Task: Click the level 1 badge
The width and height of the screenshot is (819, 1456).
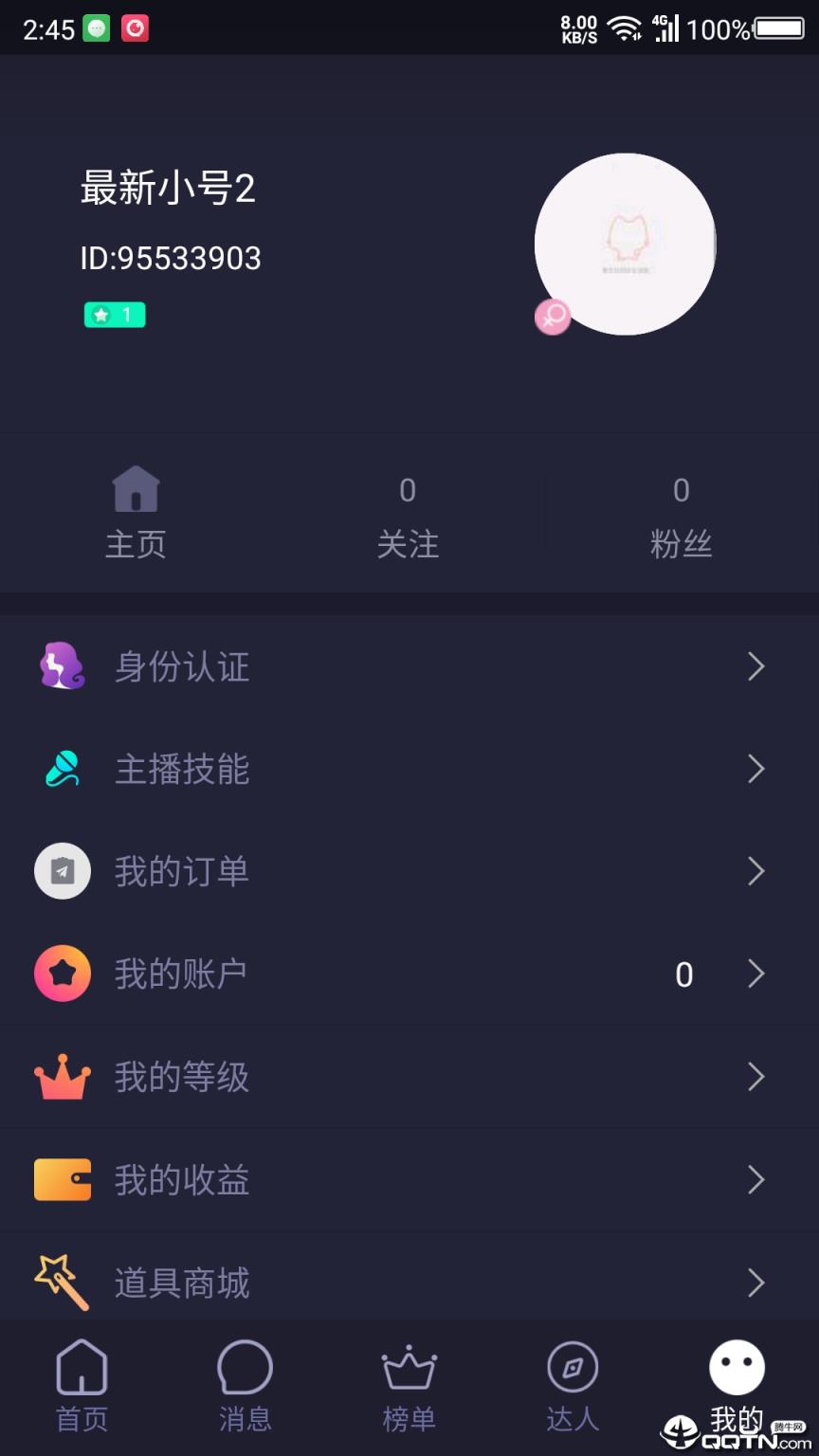Action: point(114,314)
